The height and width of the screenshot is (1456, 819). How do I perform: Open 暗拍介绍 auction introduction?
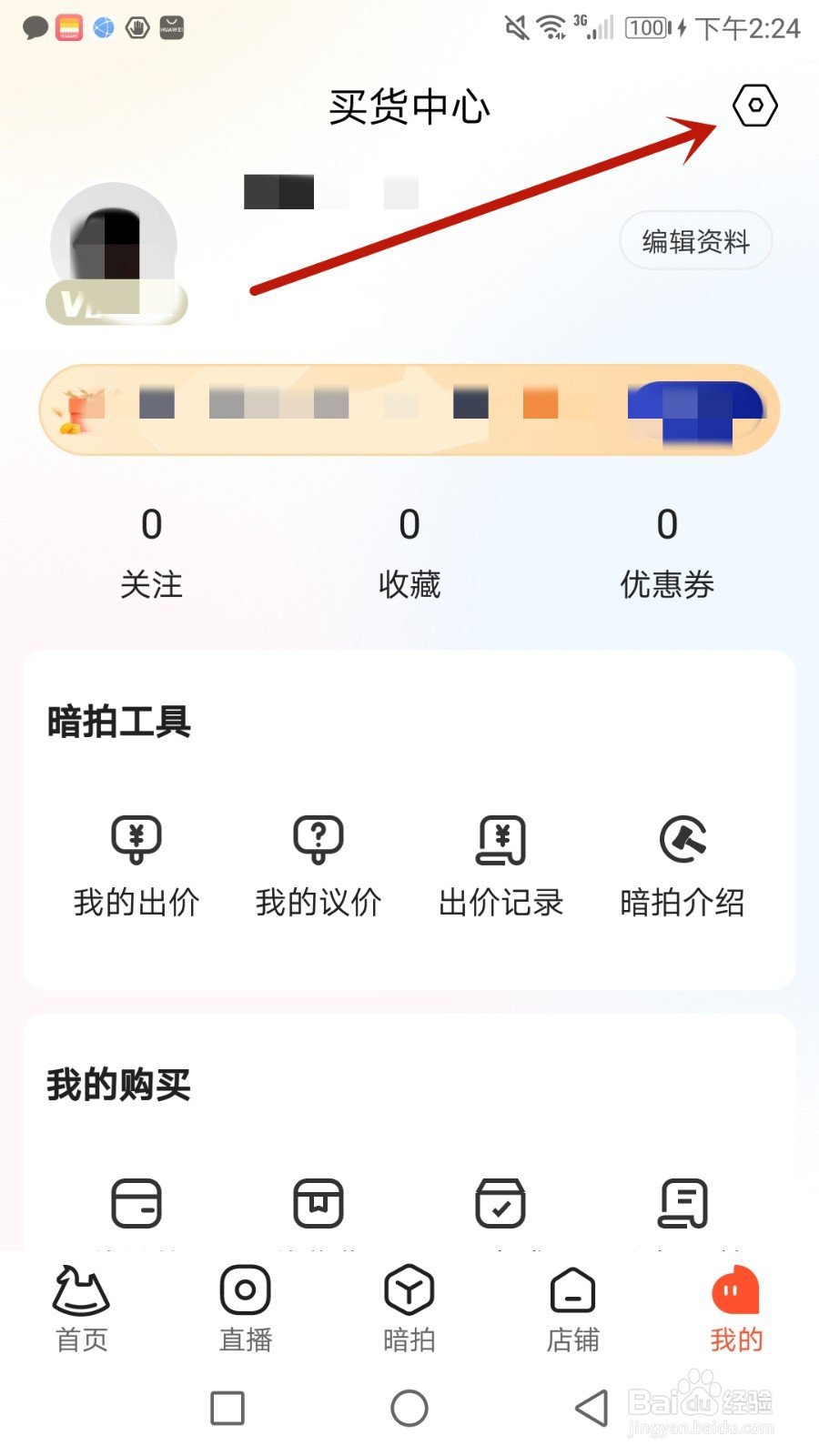coord(681,864)
